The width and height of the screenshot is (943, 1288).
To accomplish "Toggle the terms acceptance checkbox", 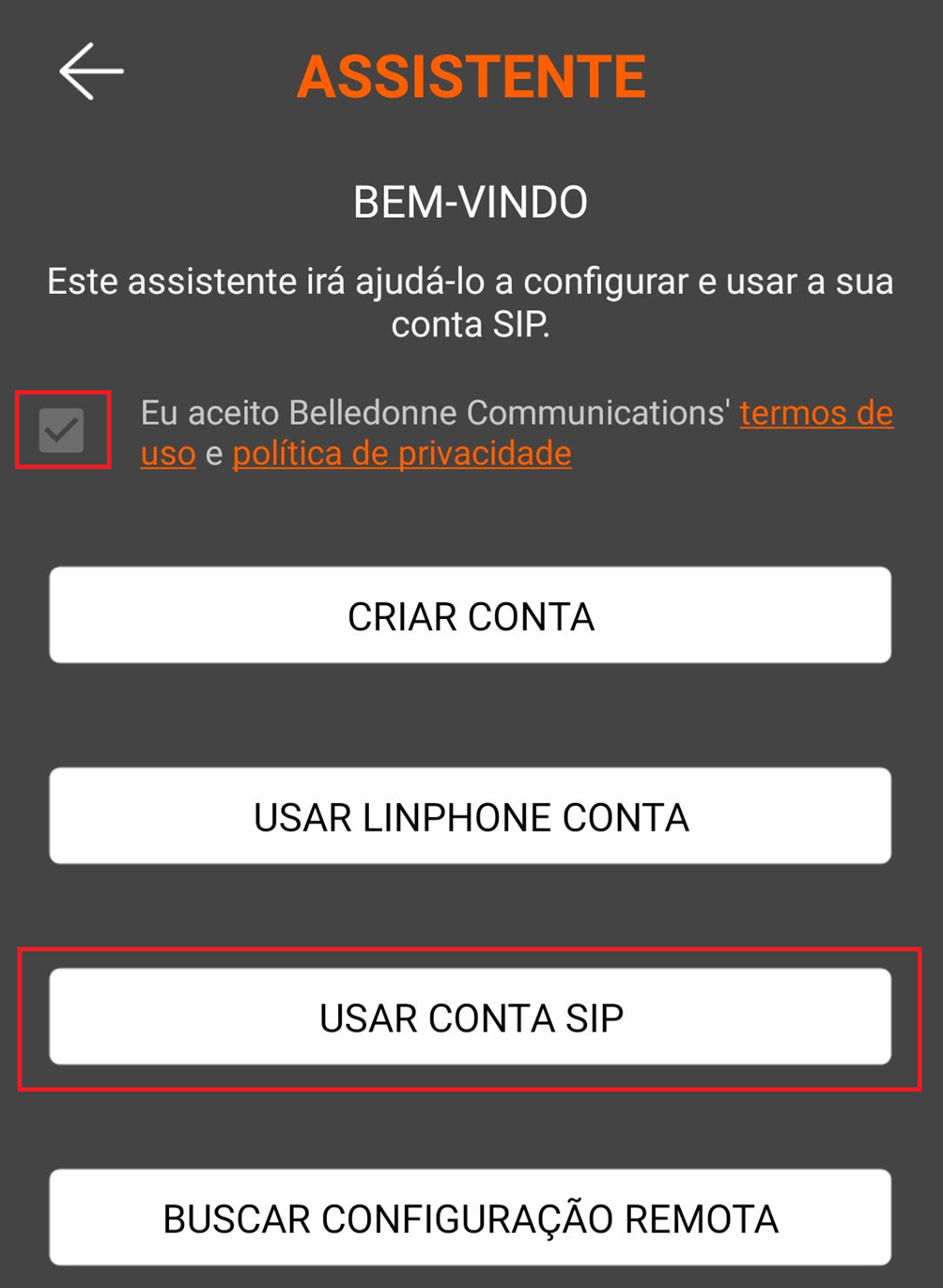I will (x=62, y=430).
